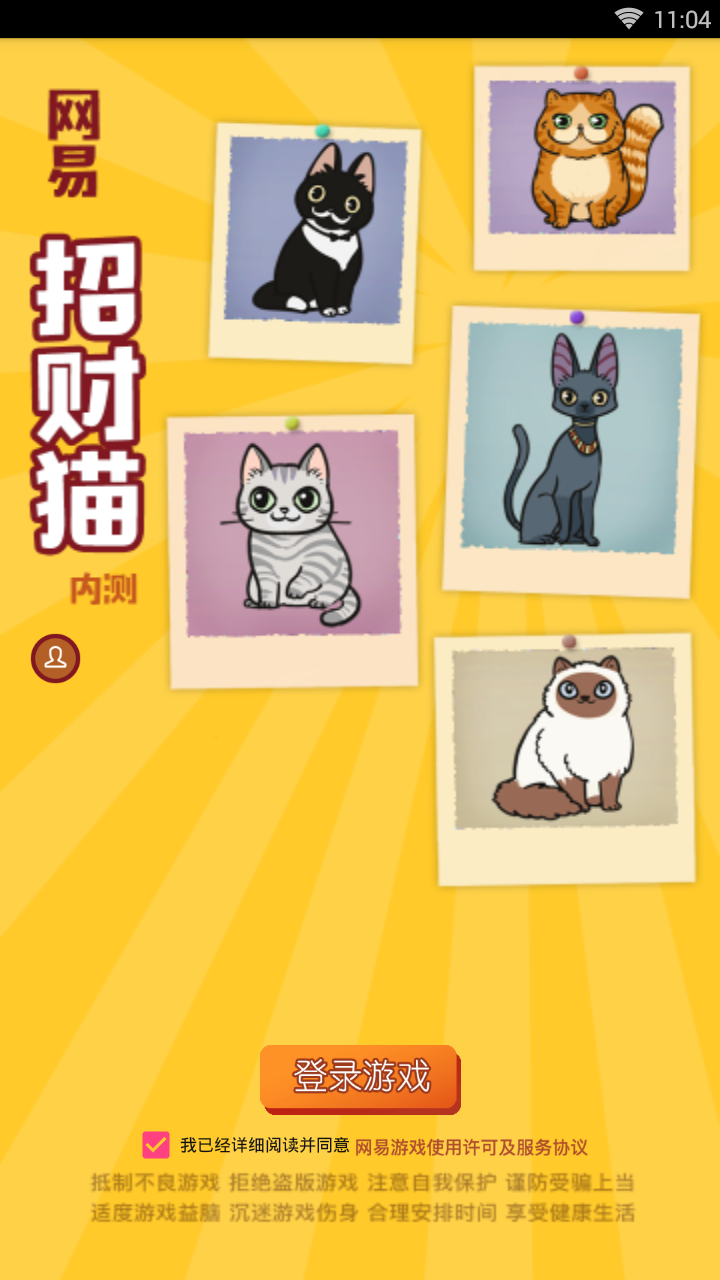Open 网易游戏使用许可及服务协议 link
This screenshot has height=1280, width=720.
coord(471,1147)
